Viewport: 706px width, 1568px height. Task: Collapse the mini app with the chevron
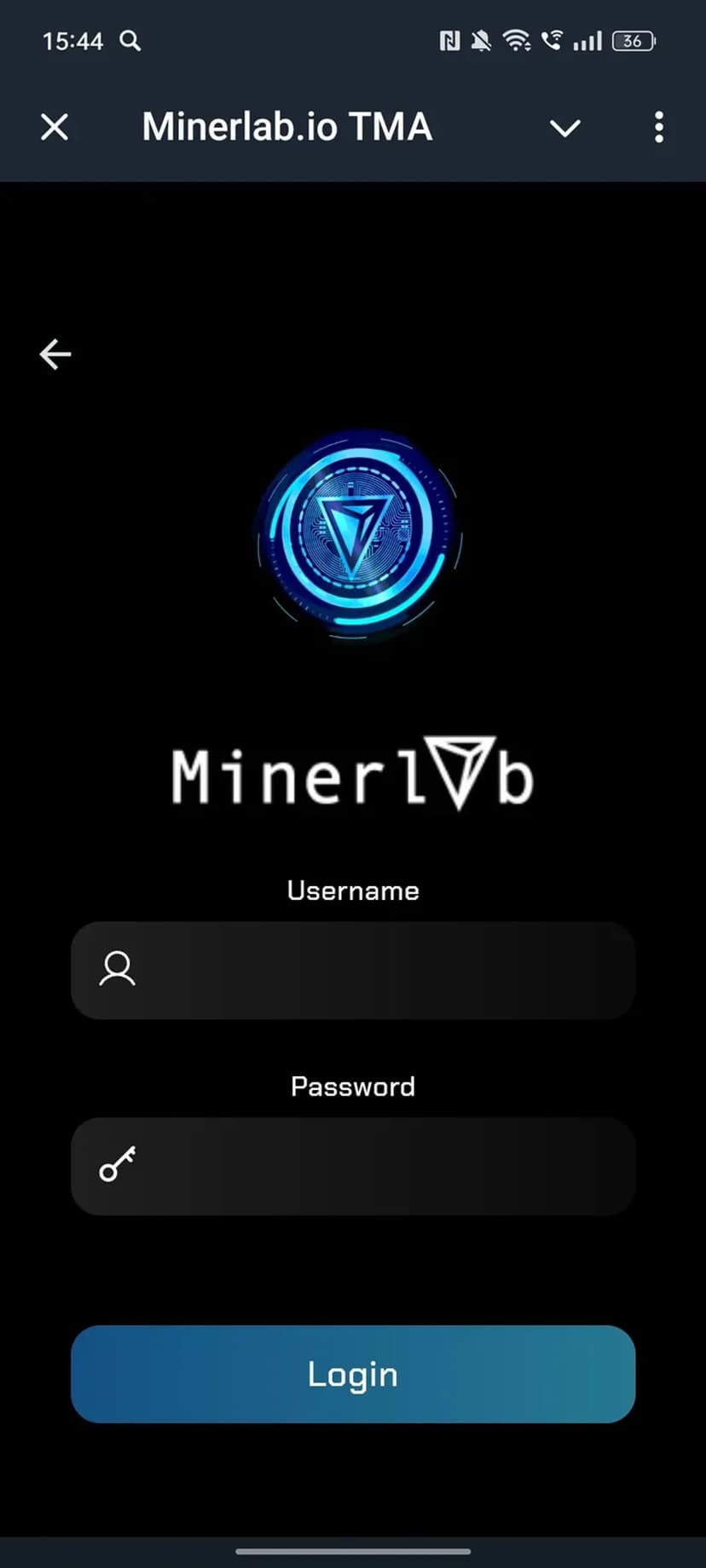click(564, 129)
